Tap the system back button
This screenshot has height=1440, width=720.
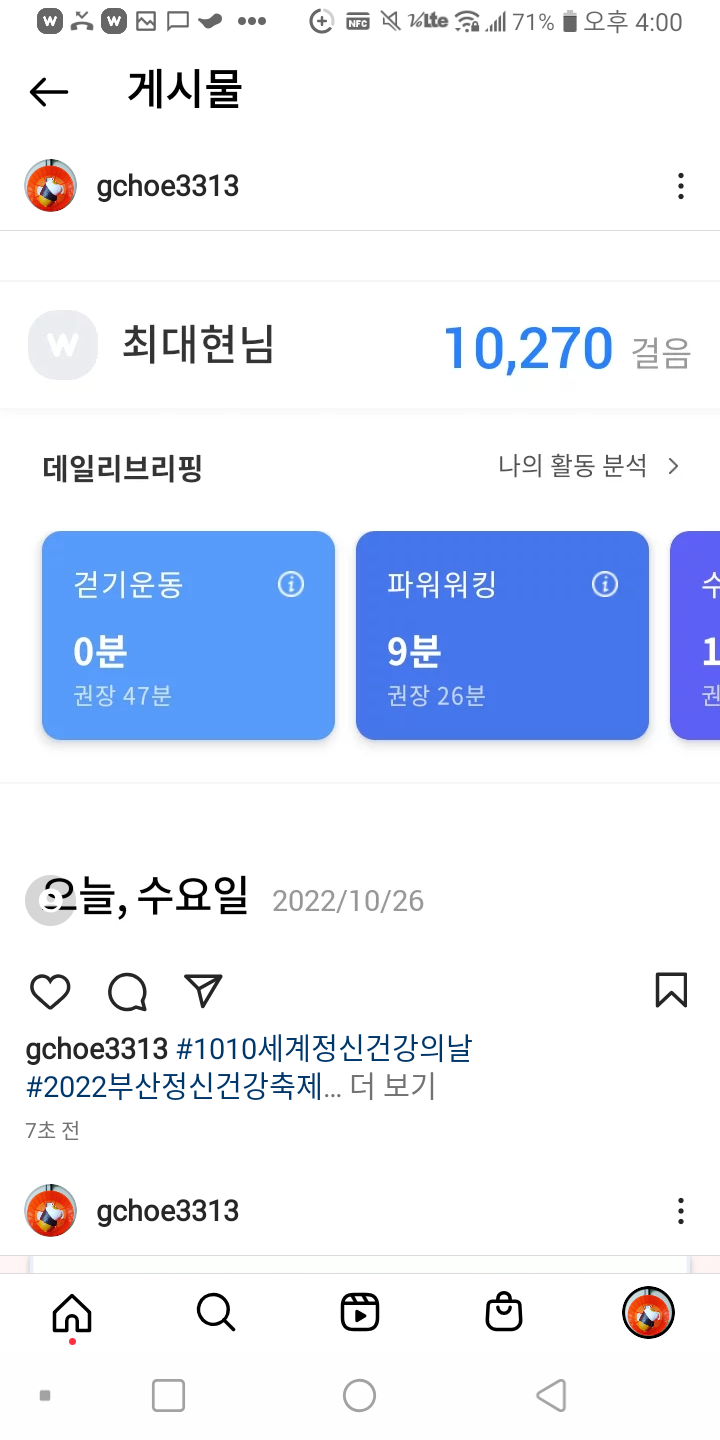click(x=551, y=1395)
